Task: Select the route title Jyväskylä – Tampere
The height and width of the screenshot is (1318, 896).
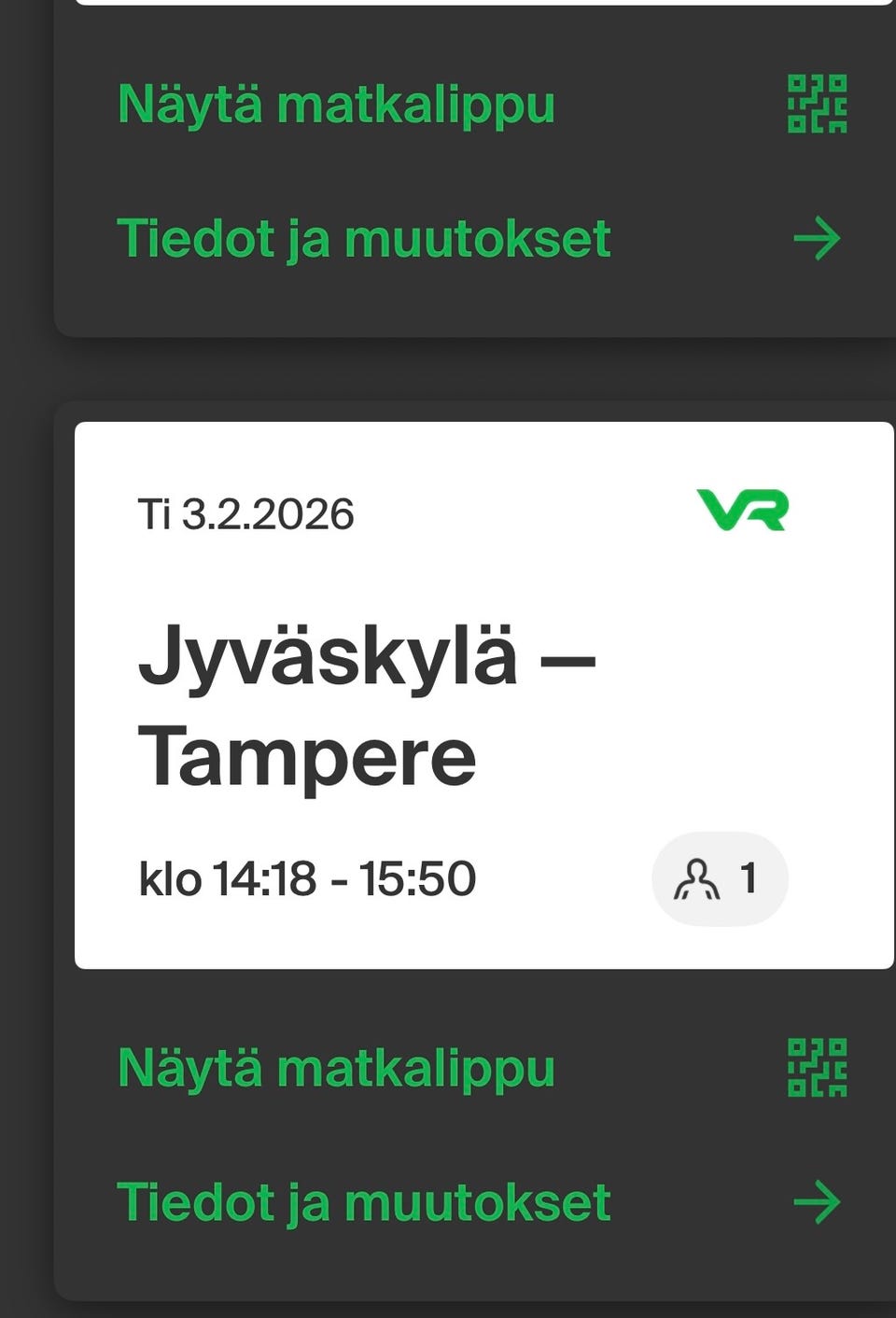Action: [371, 705]
